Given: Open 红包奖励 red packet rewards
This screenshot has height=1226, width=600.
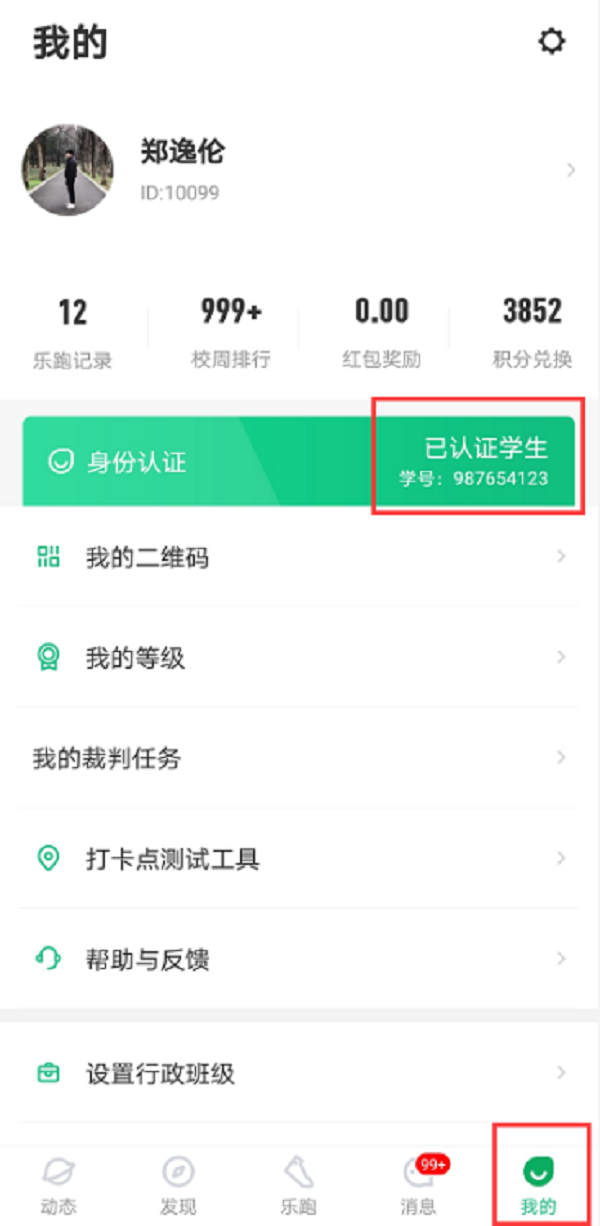Looking at the screenshot, I should (381, 333).
